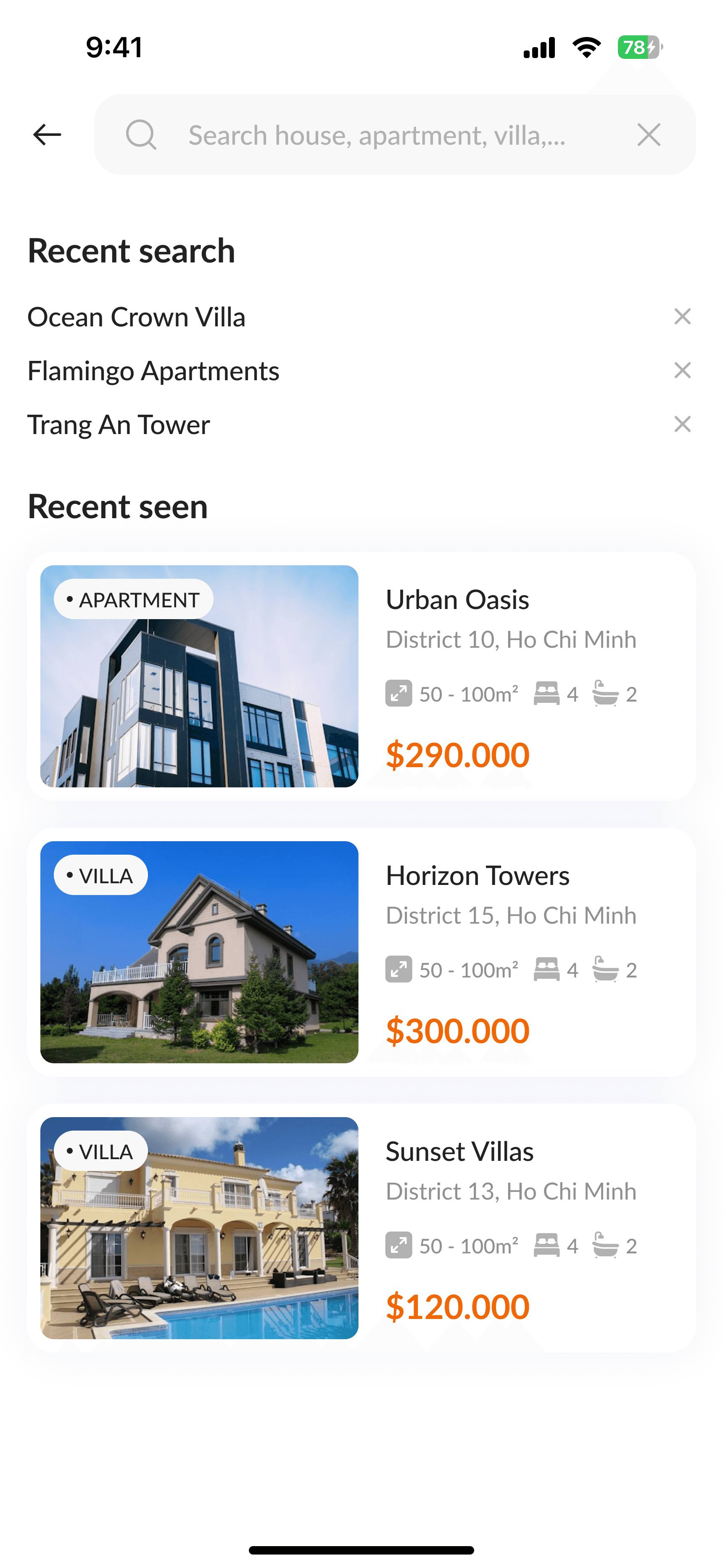Go back using the arrow icon
This screenshot has height=1568, width=723.
click(x=47, y=135)
